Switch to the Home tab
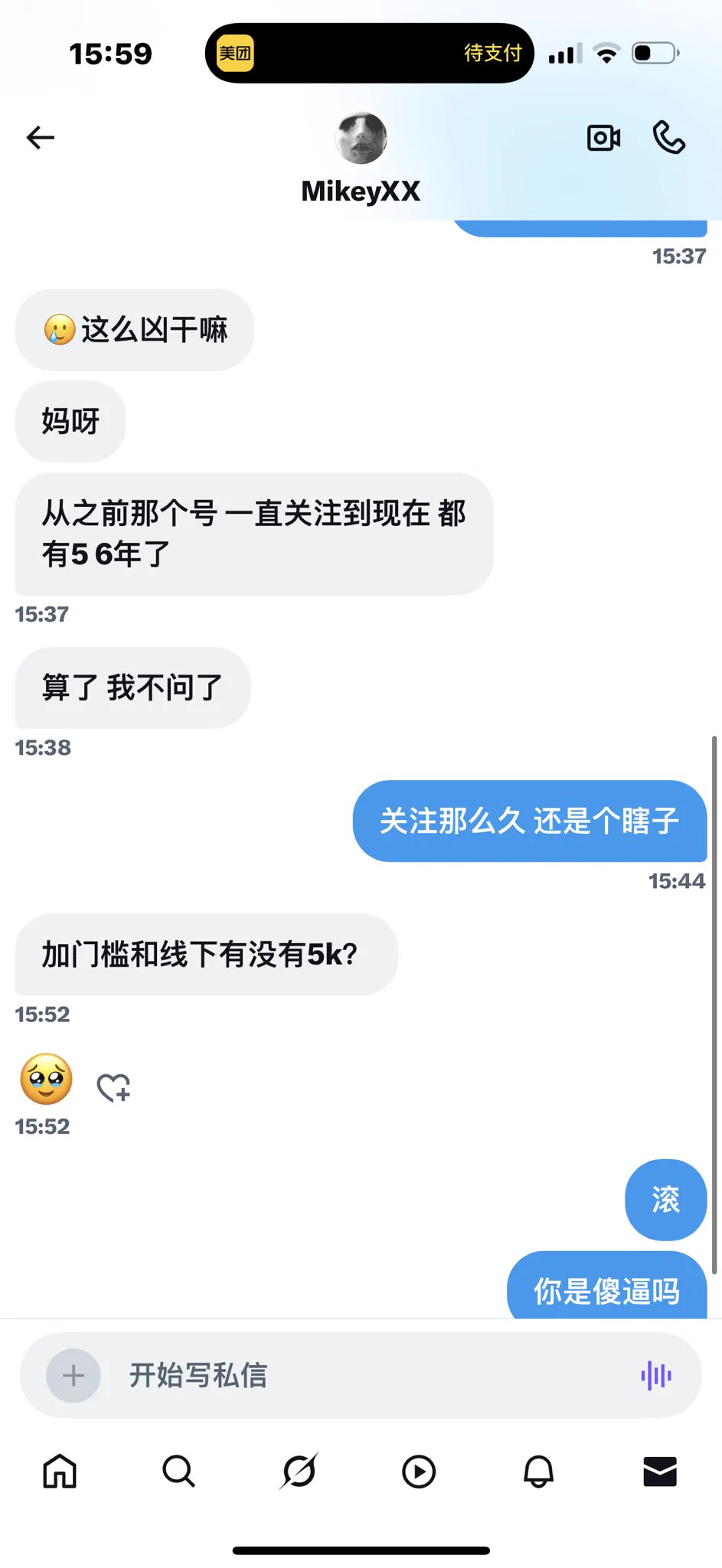The width and height of the screenshot is (722, 1568). pyautogui.click(x=60, y=1471)
